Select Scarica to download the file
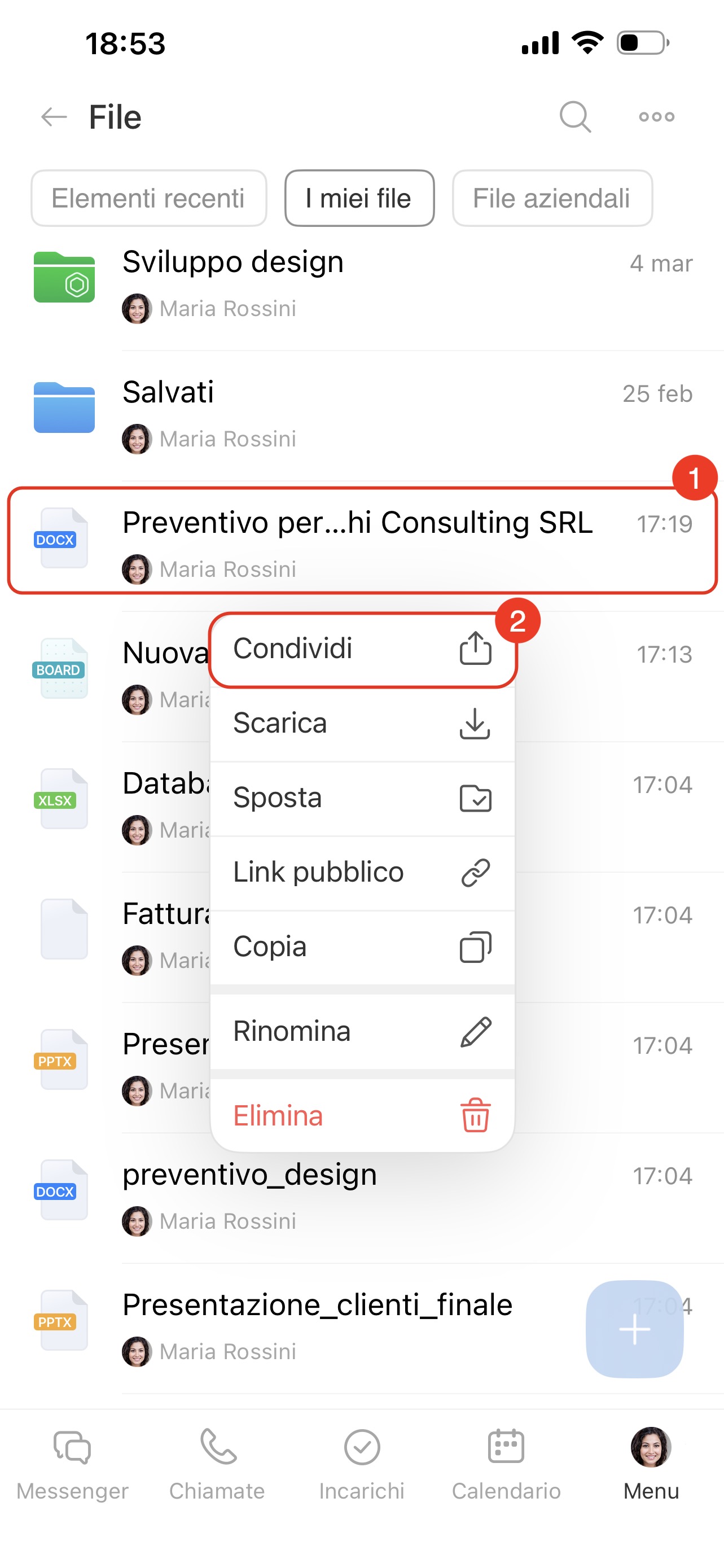The width and height of the screenshot is (724, 1568). 362,723
